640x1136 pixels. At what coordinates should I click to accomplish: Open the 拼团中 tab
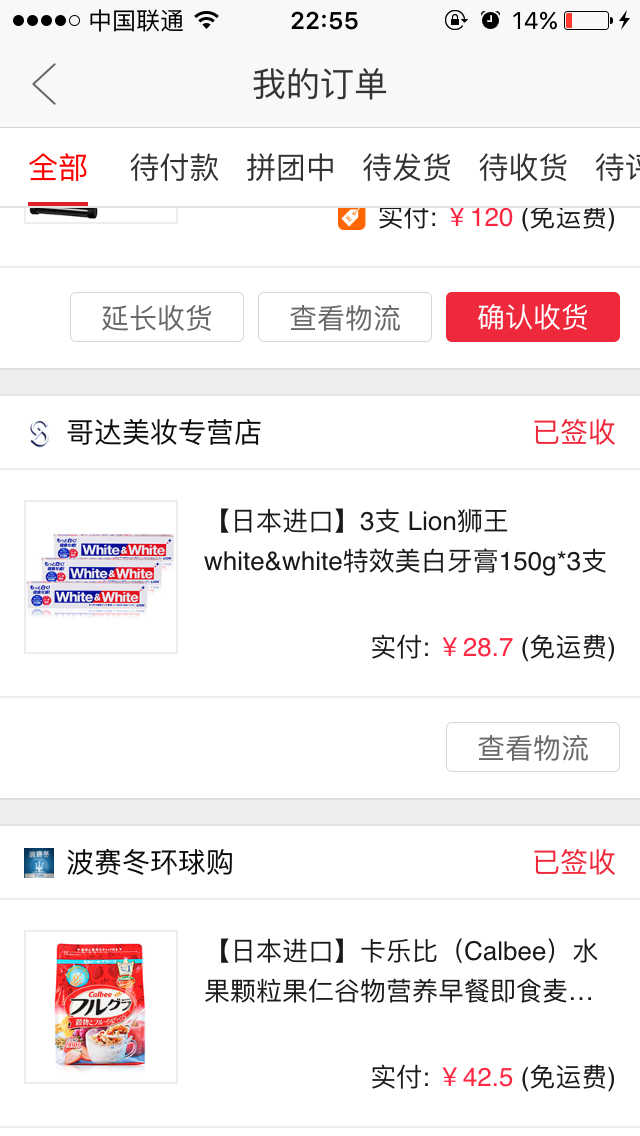tap(290, 167)
